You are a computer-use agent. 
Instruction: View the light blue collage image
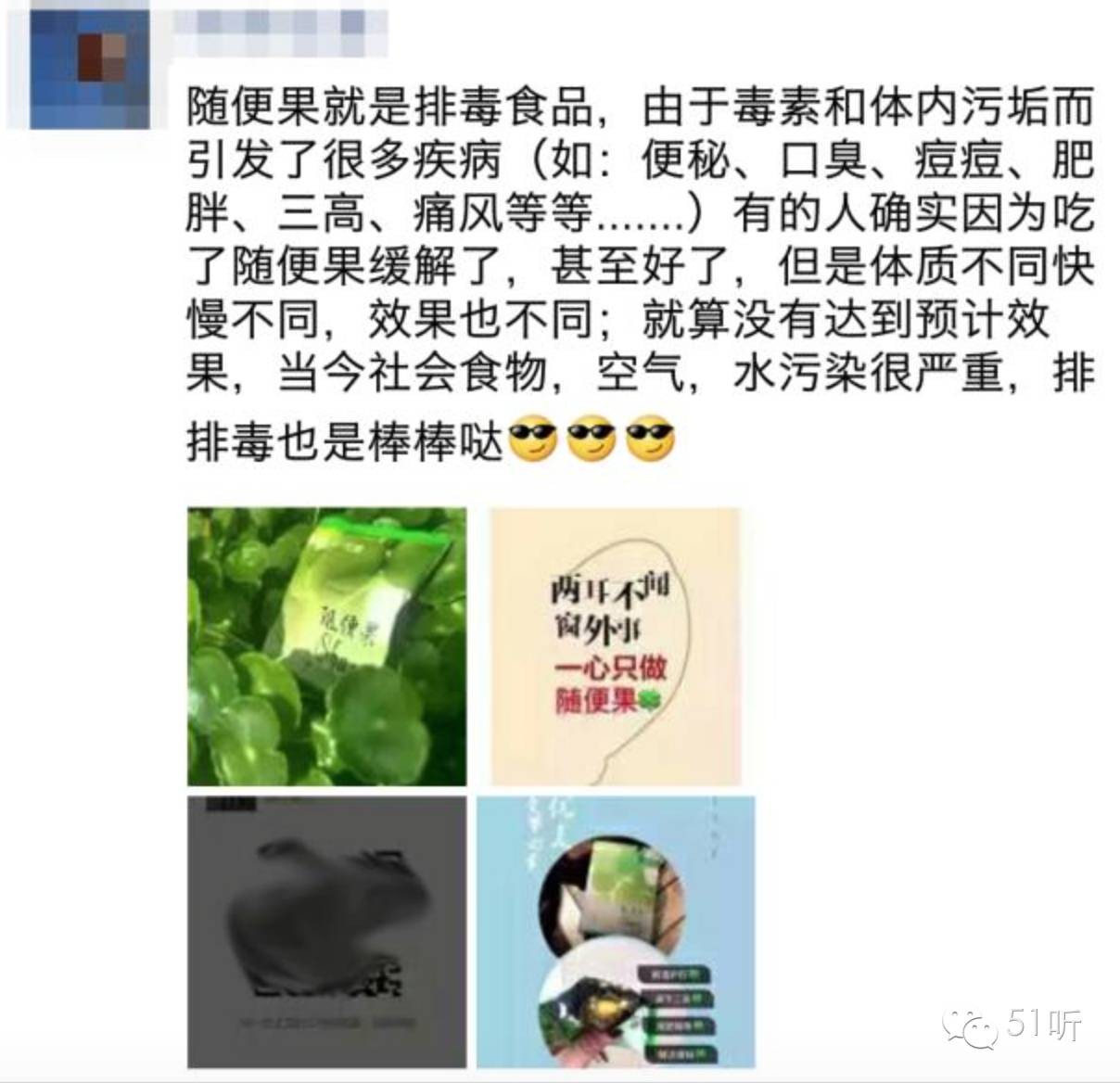615,930
